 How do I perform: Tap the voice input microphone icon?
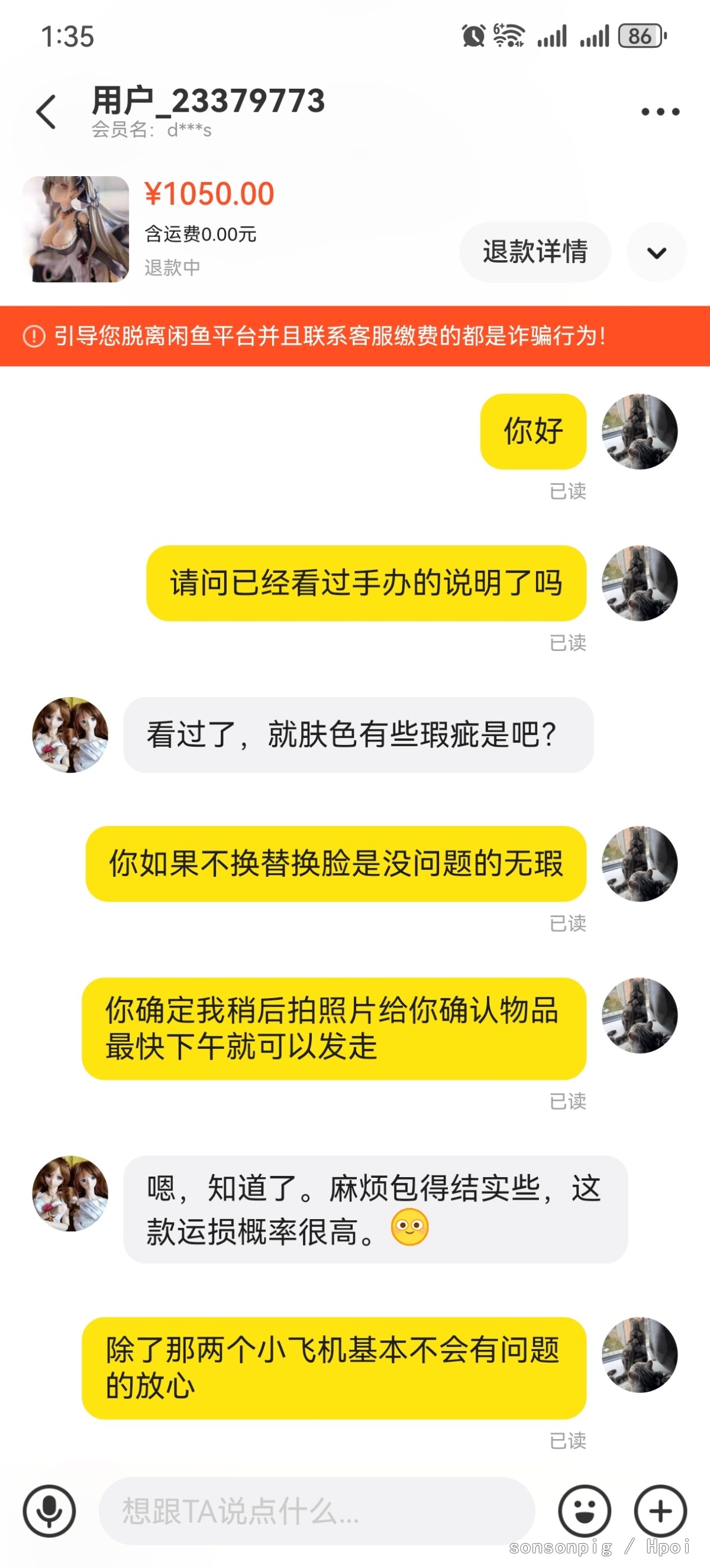click(x=49, y=1510)
